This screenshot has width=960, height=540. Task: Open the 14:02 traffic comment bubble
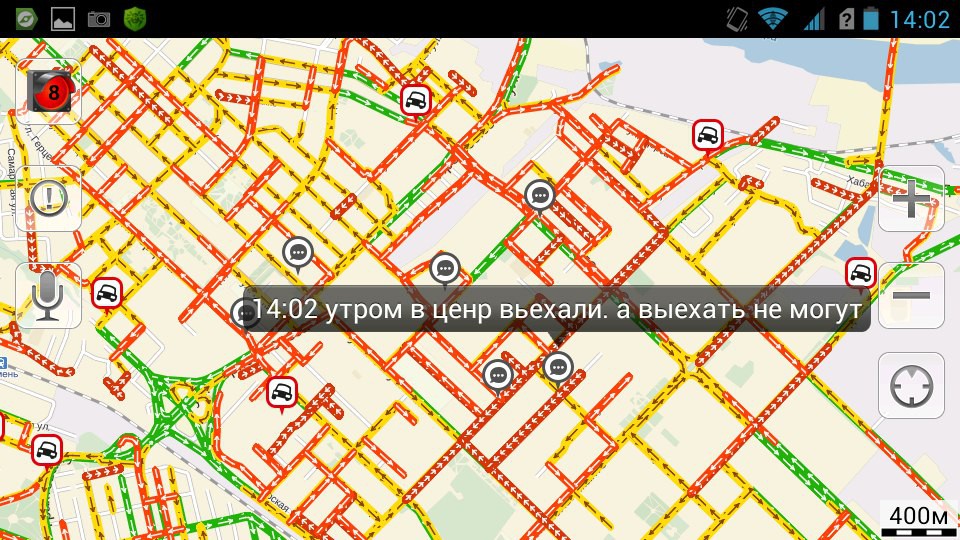(557, 309)
